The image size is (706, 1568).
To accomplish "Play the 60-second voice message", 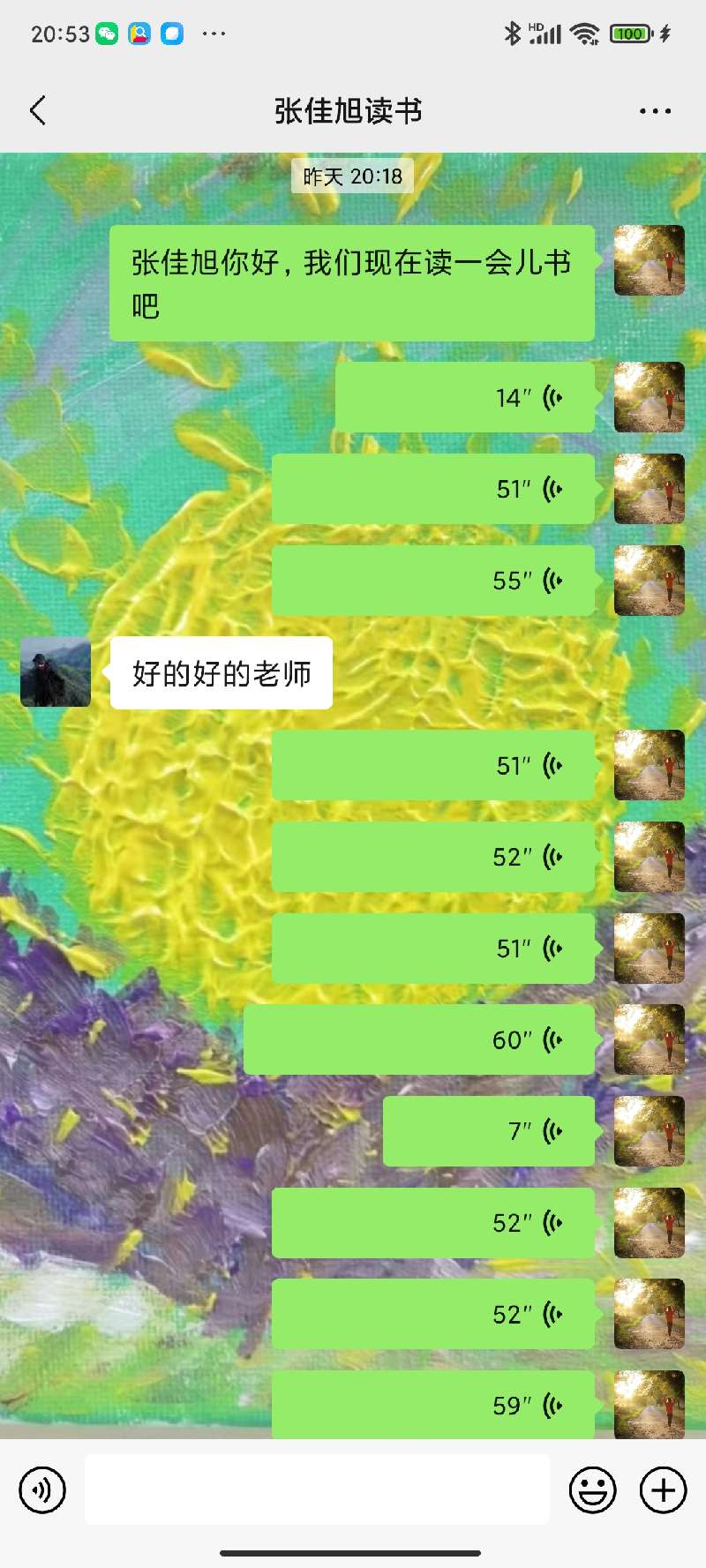I will [419, 1039].
